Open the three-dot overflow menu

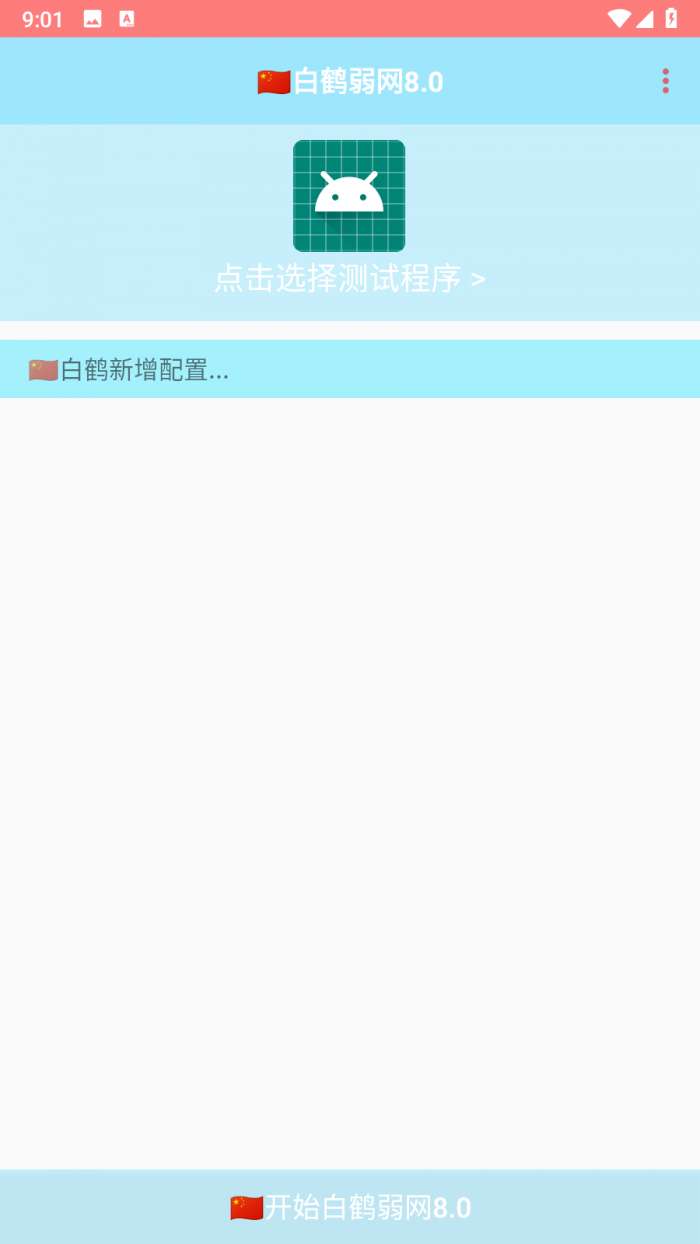[x=665, y=81]
